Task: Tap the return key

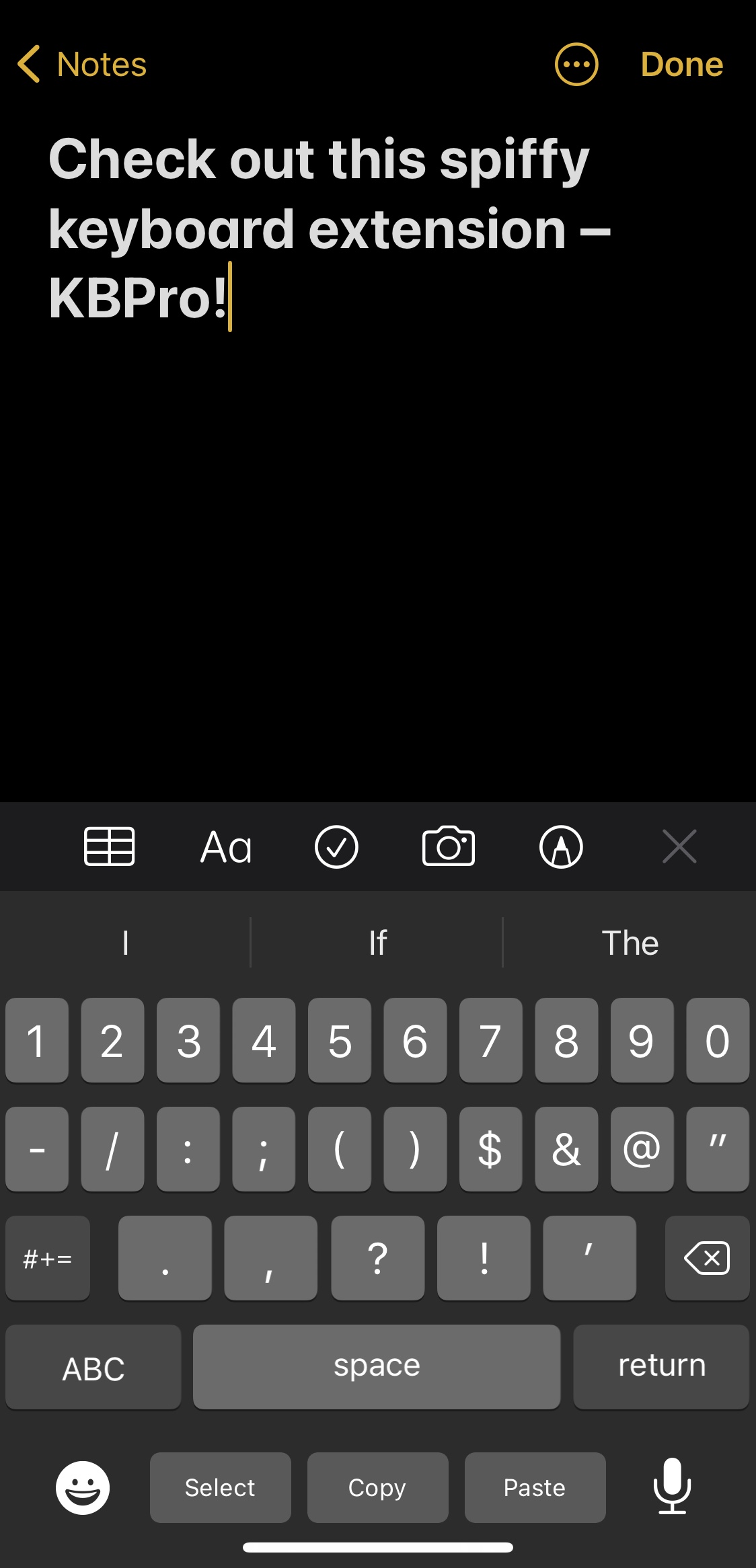Action: tap(661, 1367)
